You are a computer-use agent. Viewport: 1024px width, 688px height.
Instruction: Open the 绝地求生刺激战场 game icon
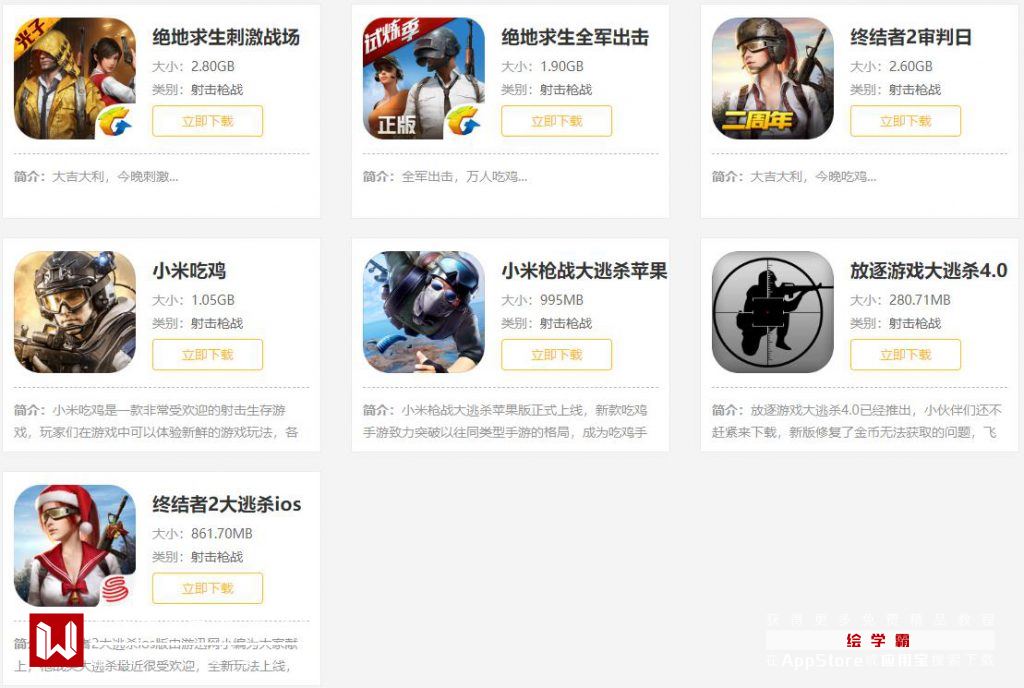[75, 78]
